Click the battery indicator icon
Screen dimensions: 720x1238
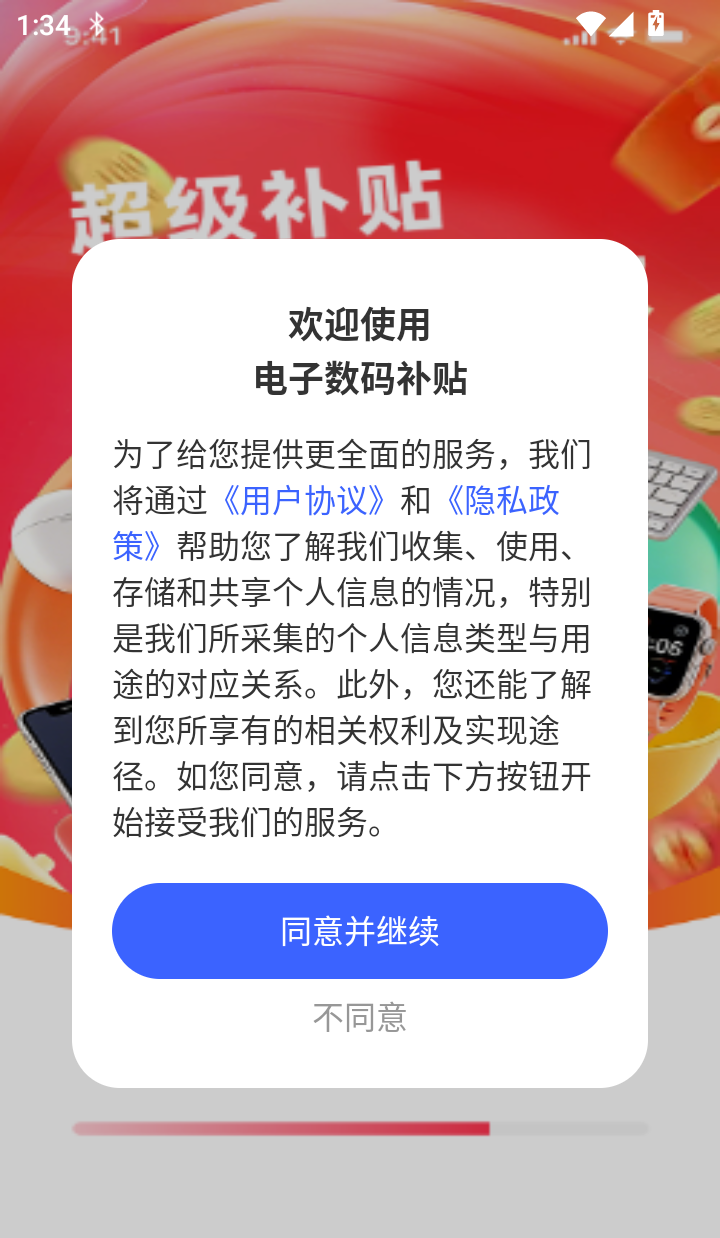[x=657, y=25]
